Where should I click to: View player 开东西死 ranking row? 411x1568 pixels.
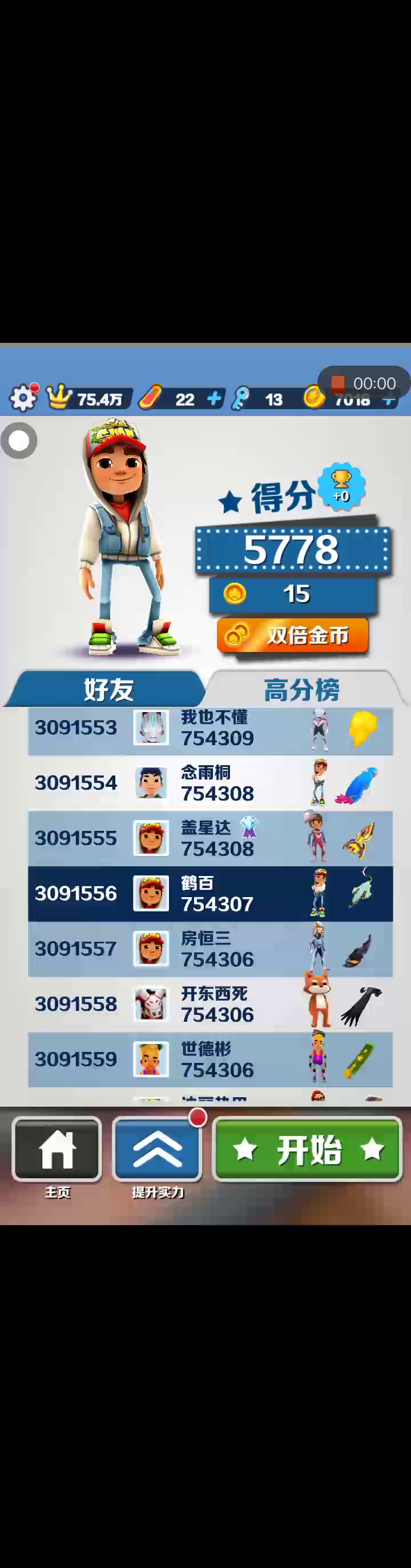tap(211, 1005)
